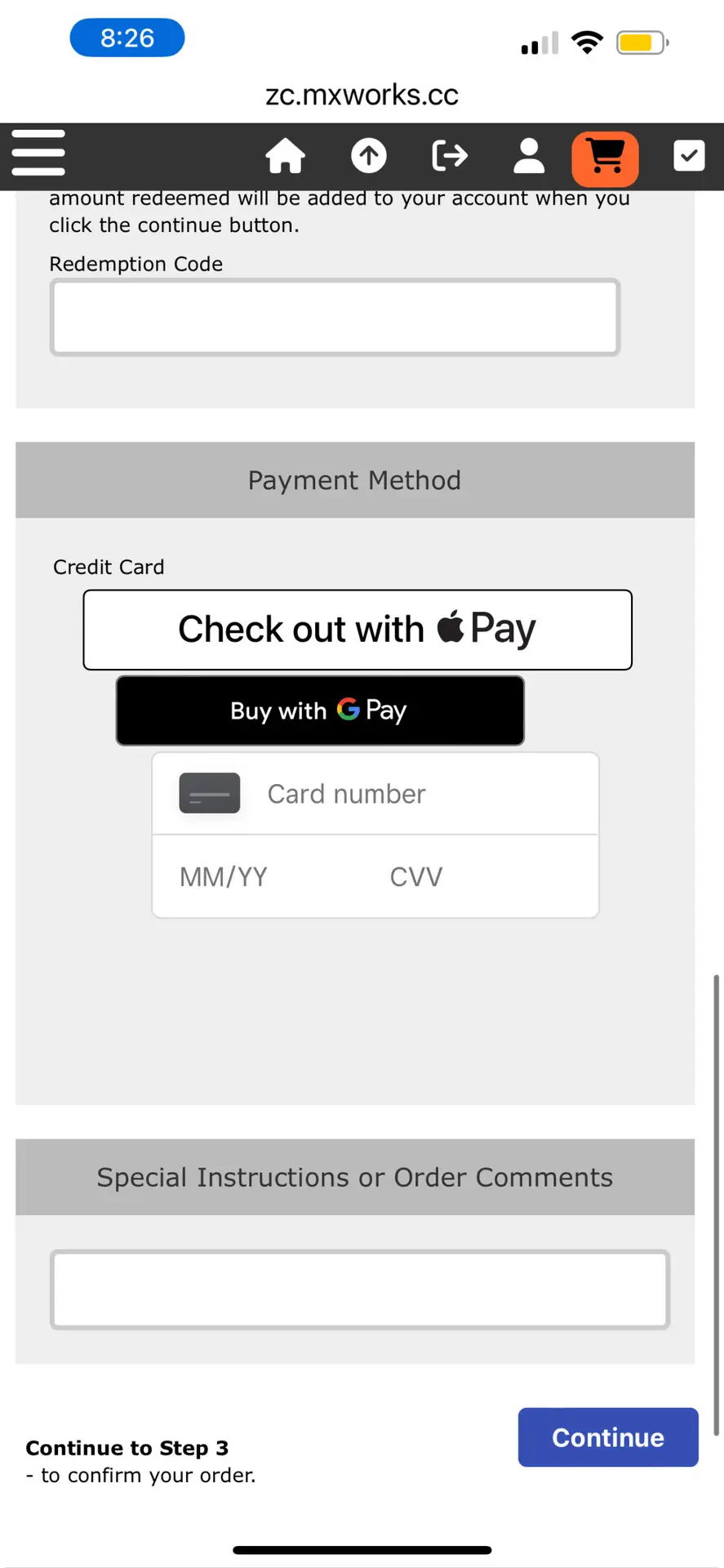This screenshot has height=1568, width=724.
Task: Tap the up arrow circle icon
Action: tap(369, 155)
